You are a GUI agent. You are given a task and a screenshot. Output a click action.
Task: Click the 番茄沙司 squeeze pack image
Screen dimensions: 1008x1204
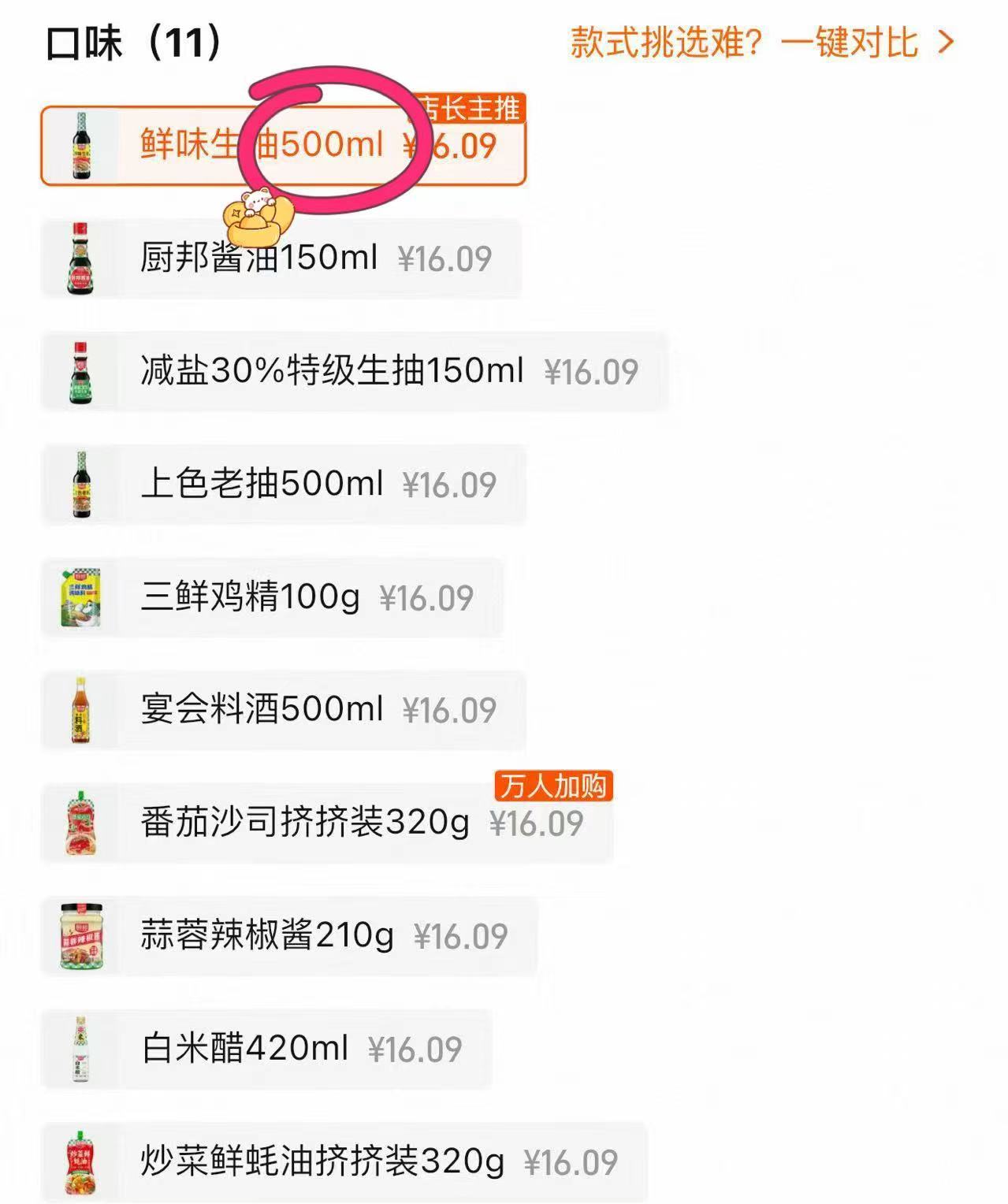81,823
